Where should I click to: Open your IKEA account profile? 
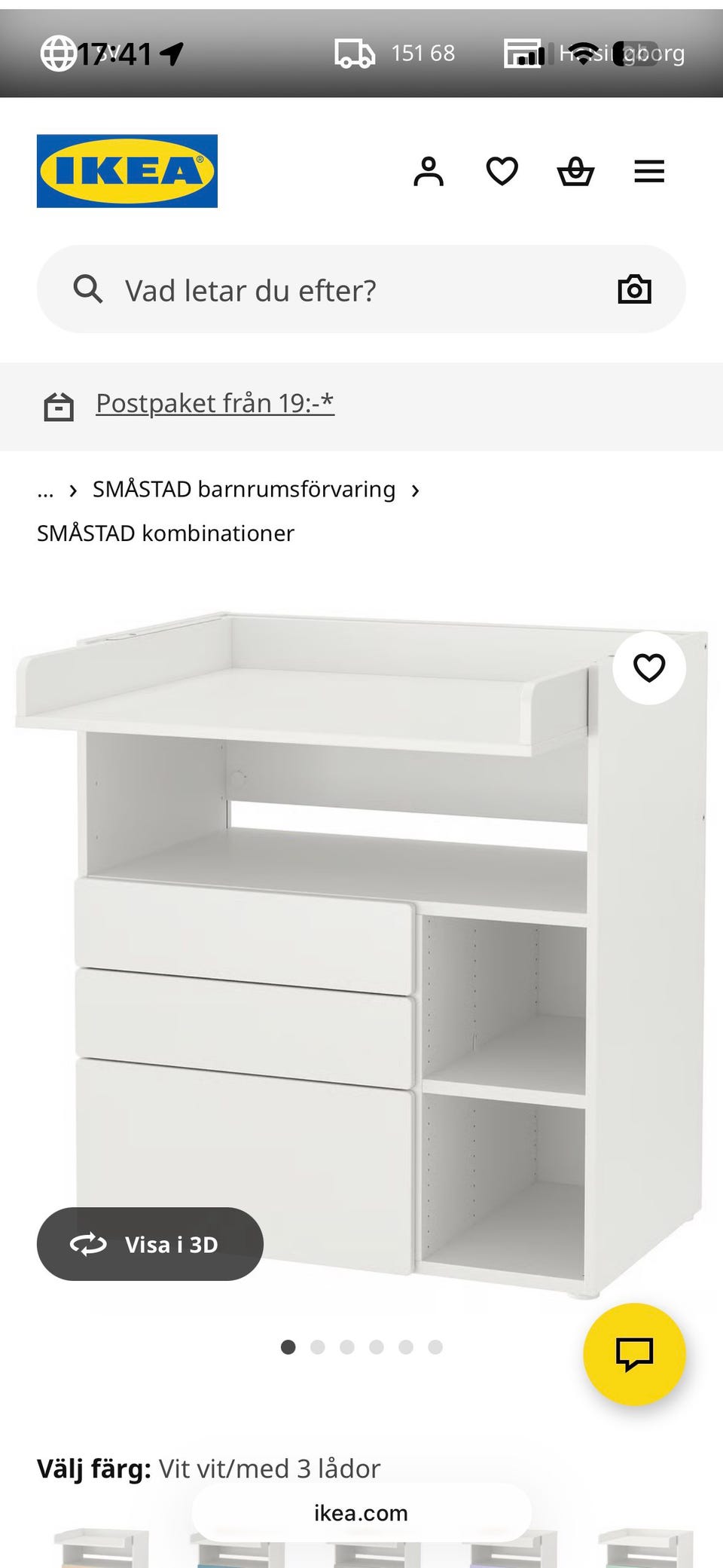click(429, 171)
